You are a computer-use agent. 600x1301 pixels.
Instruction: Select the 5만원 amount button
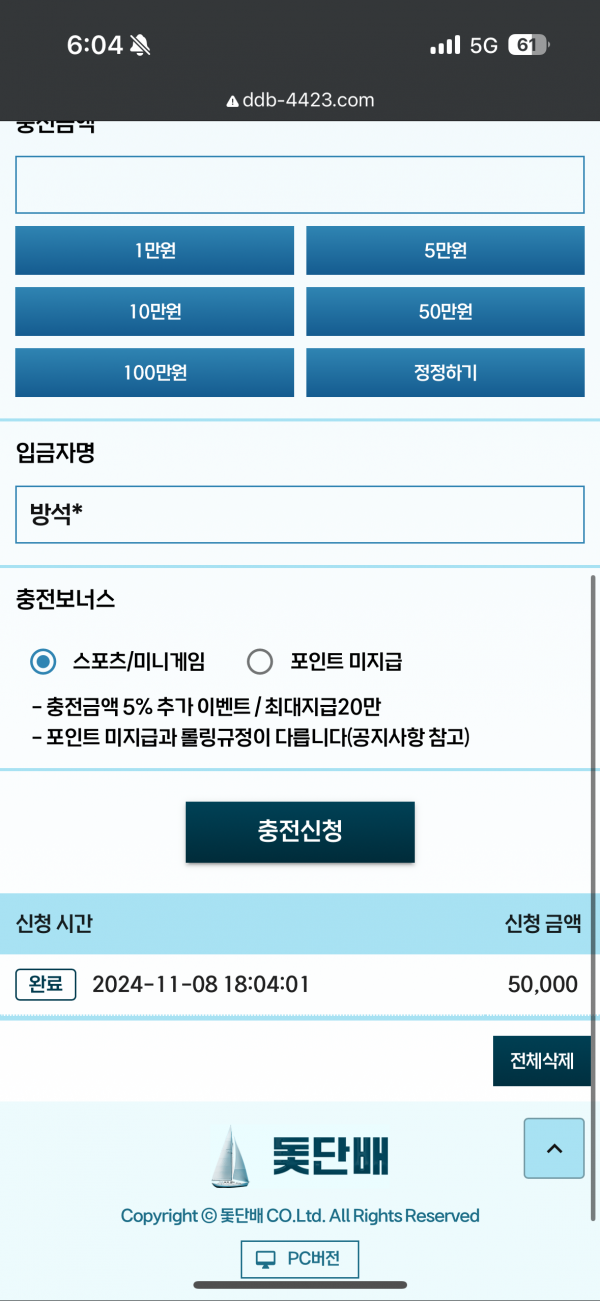pyautogui.click(x=445, y=250)
